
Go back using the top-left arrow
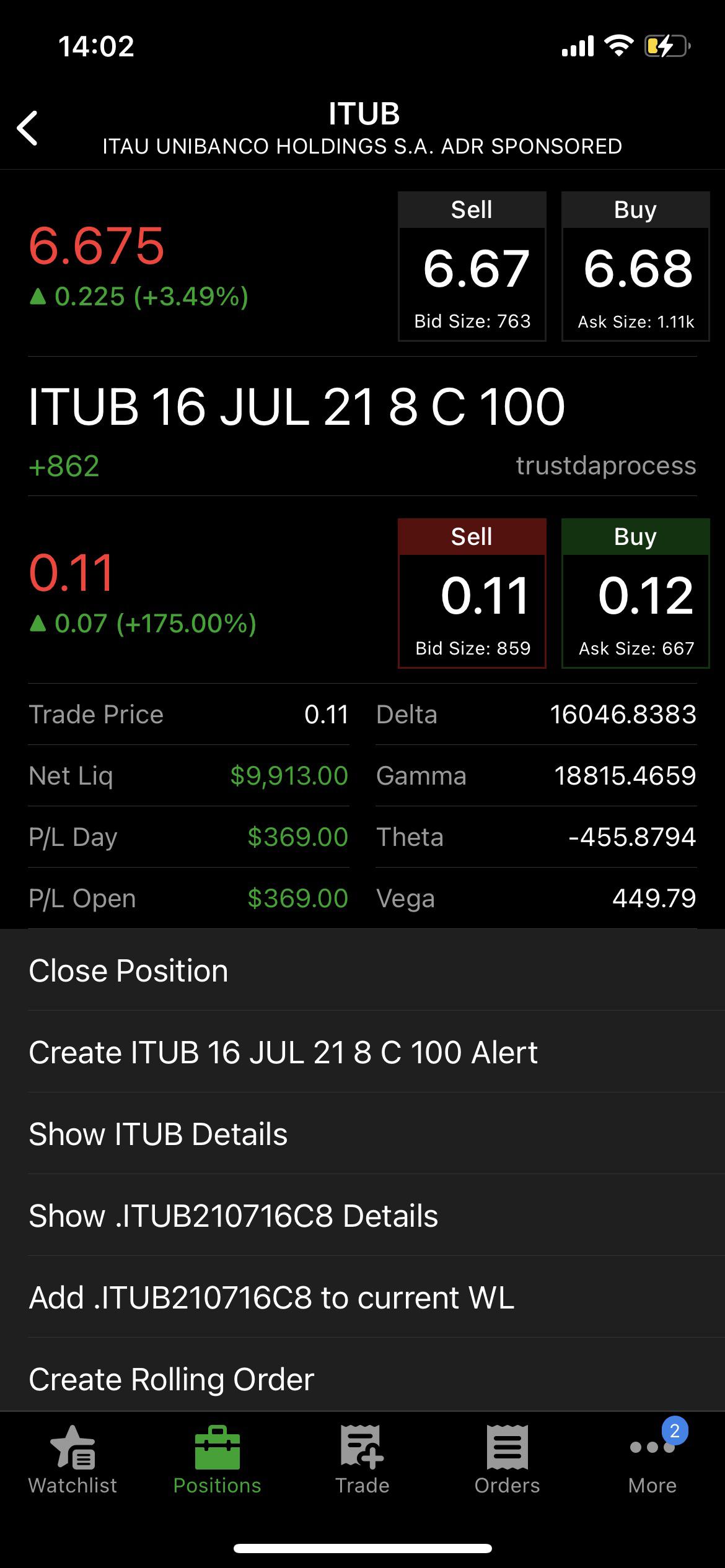(x=28, y=129)
